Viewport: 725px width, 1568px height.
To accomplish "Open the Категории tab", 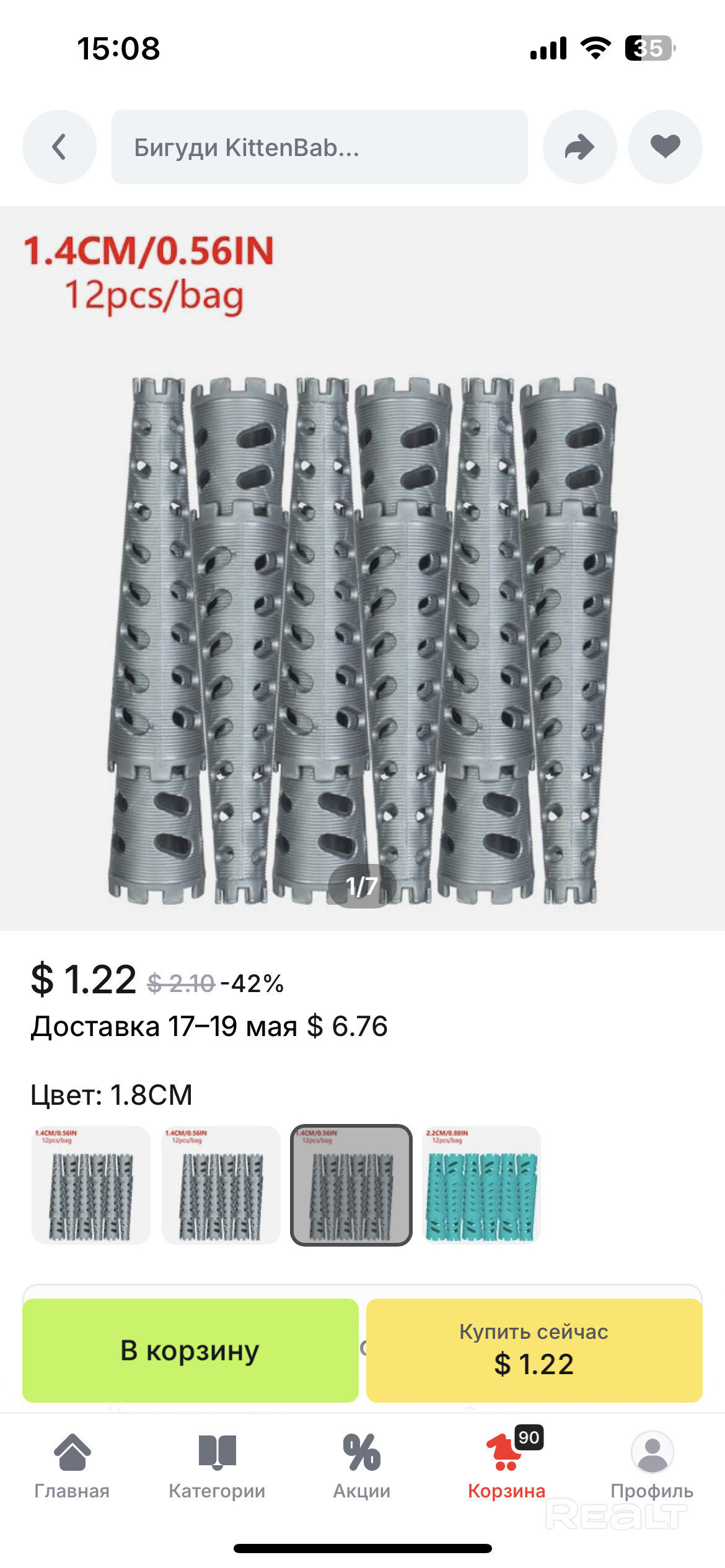I will coord(217,1465).
